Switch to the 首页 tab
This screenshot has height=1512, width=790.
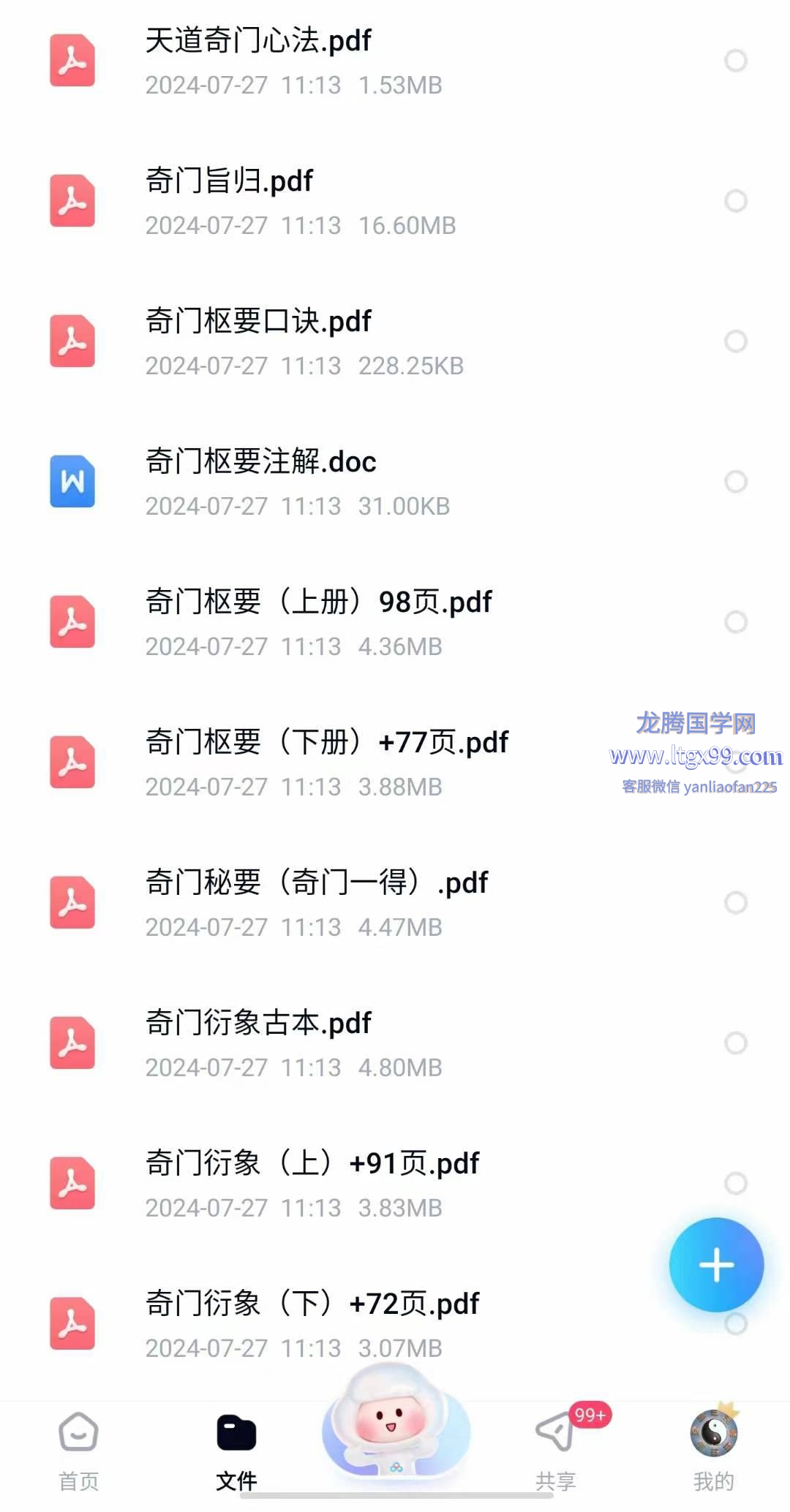(x=78, y=1451)
